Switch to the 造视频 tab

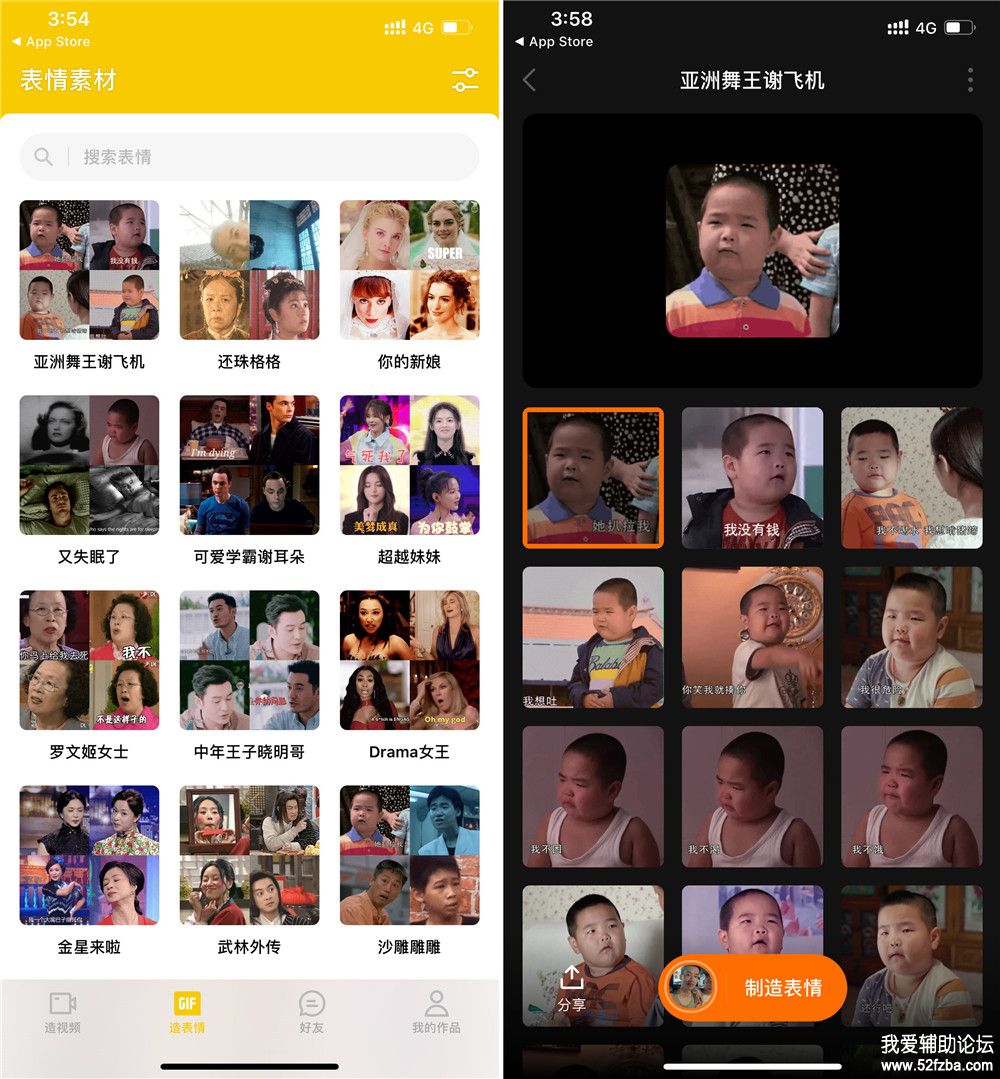pyautogui.click(x=62, y=1012)
